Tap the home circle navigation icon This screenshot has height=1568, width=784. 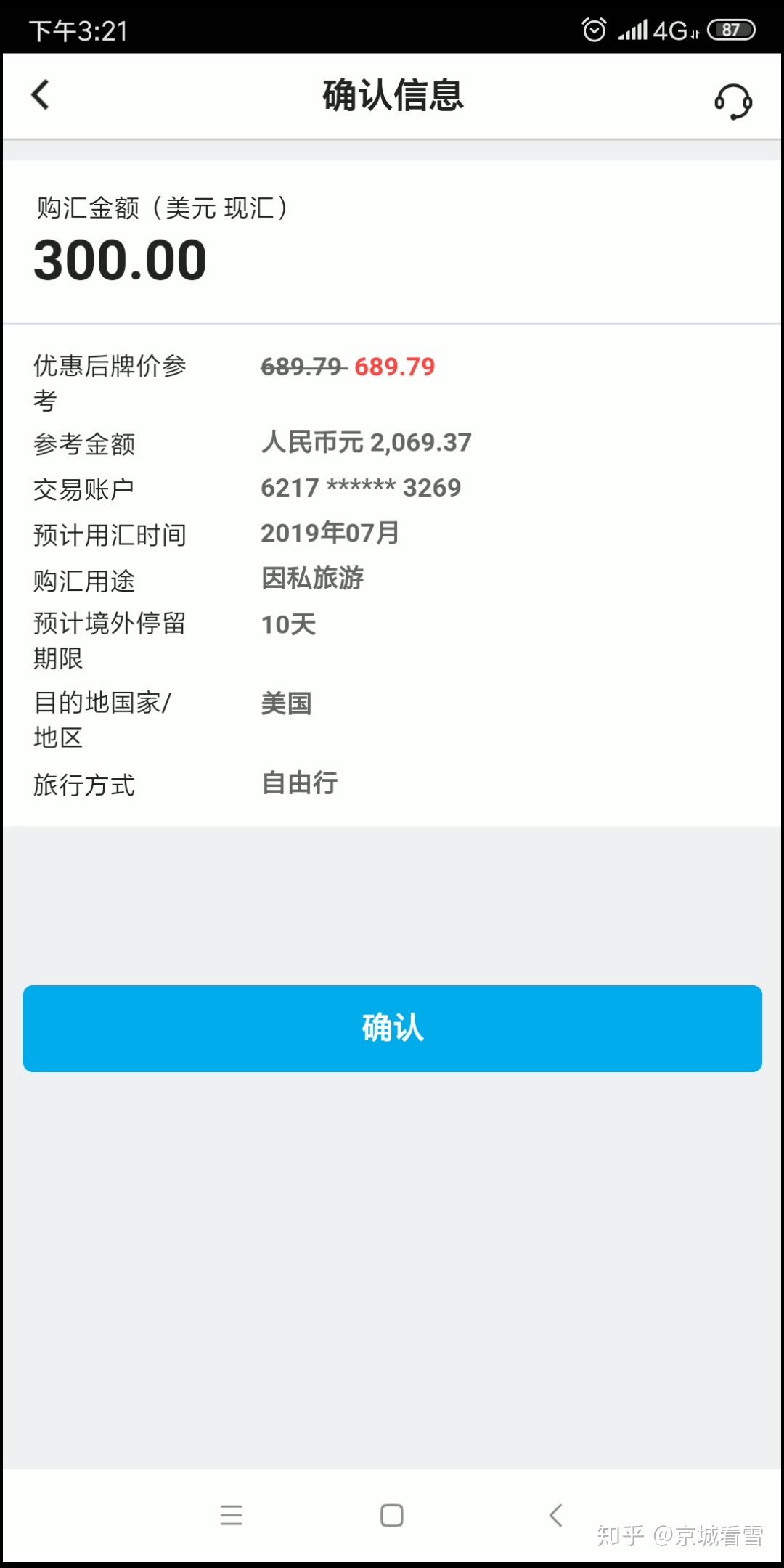coord(392,1516)
